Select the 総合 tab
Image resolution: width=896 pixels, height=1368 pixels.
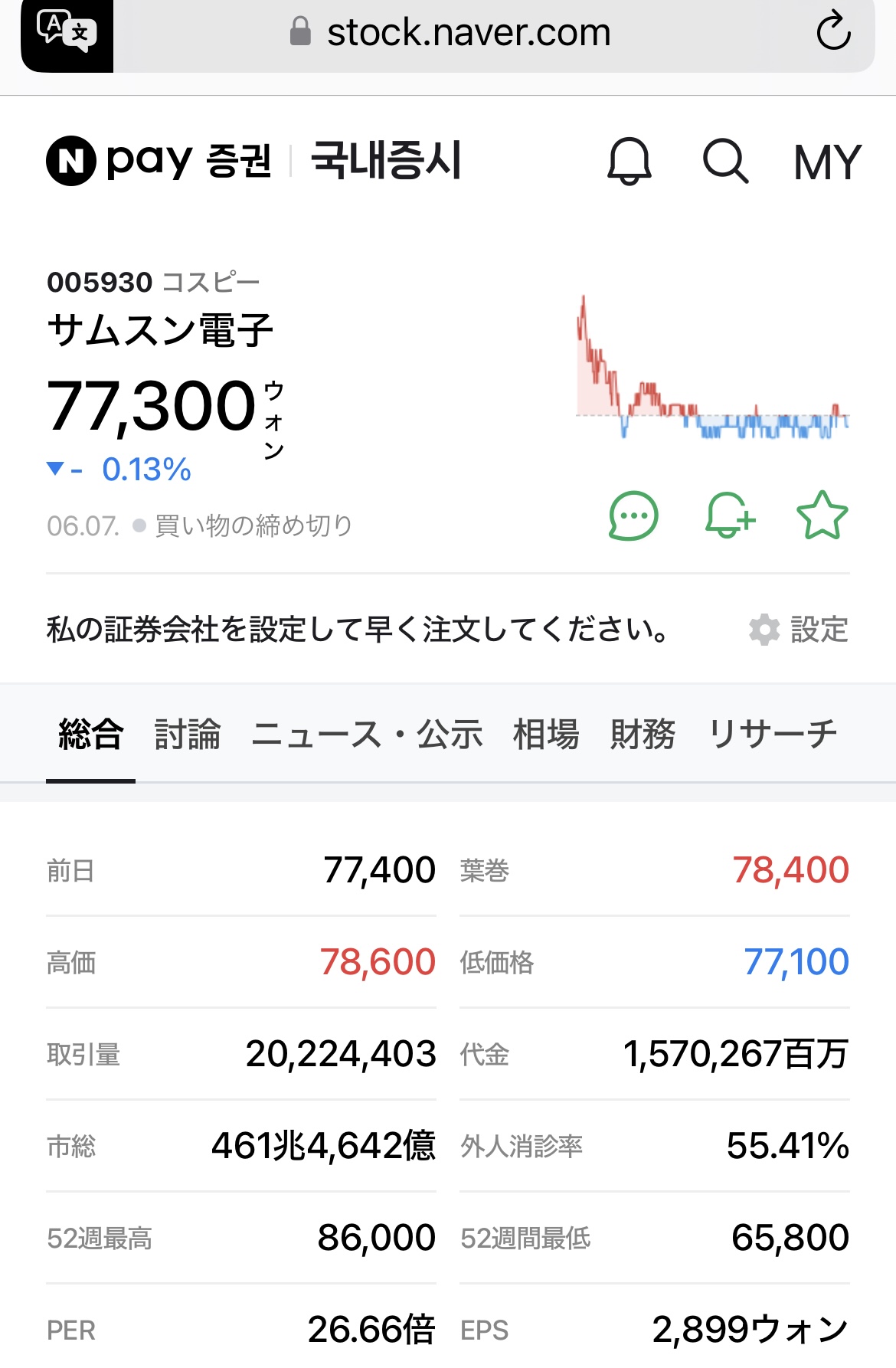[x=91, y=734]
